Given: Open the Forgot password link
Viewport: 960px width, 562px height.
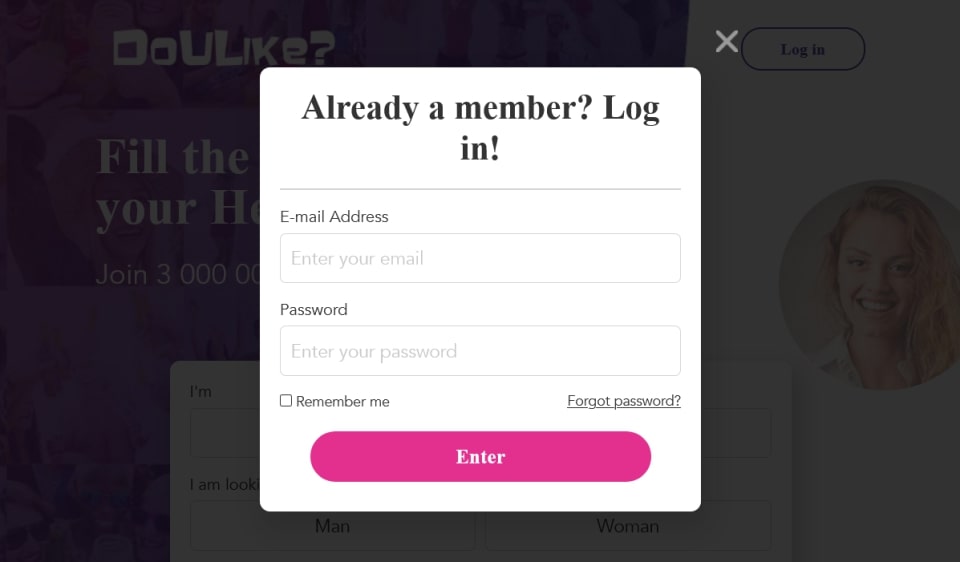Looking at the screenshot, I should [623, 401].
